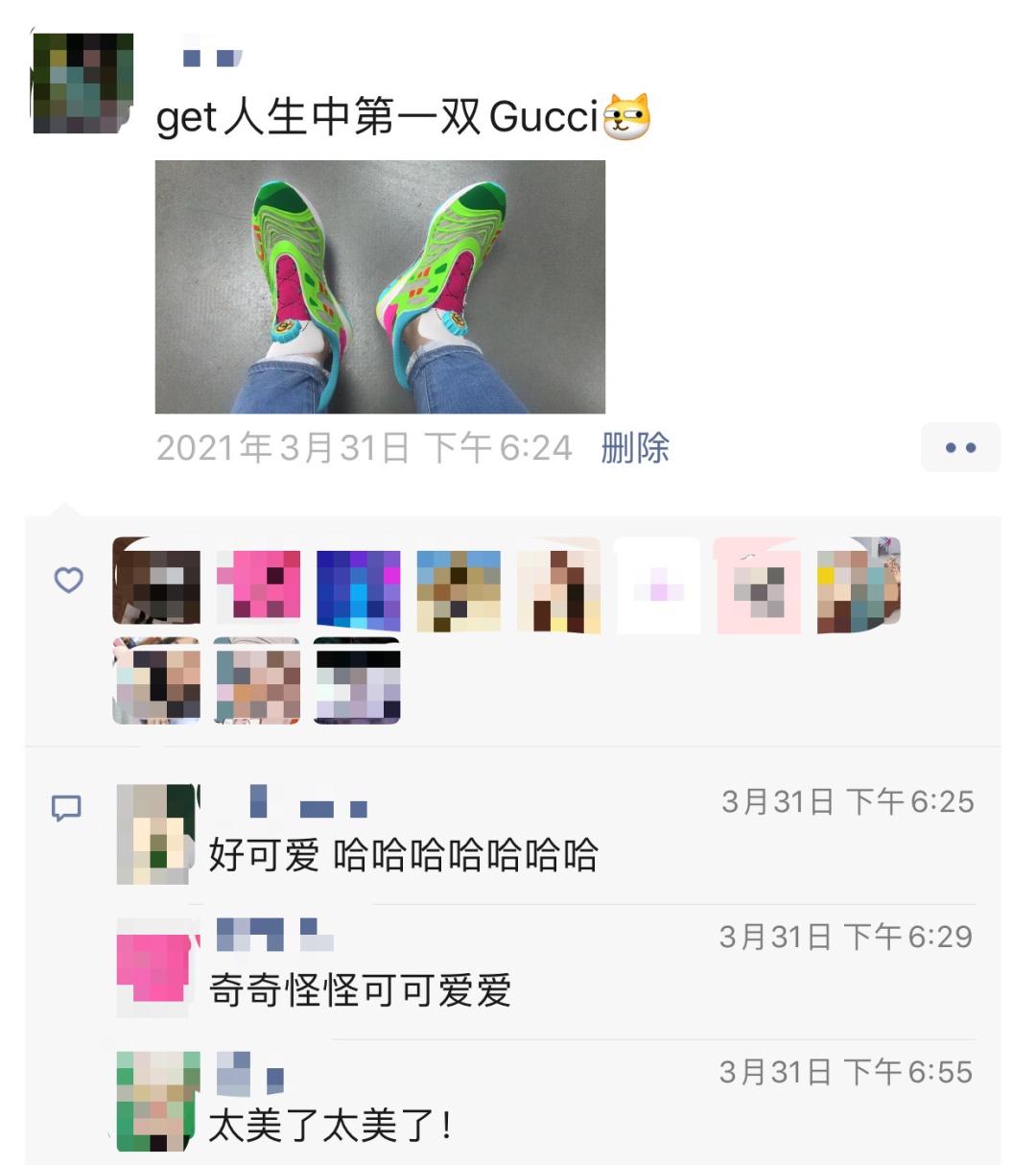The image size is (1036, 1165).
Task: Open the post author's profile avatar
Action: [x=82, y=83]
